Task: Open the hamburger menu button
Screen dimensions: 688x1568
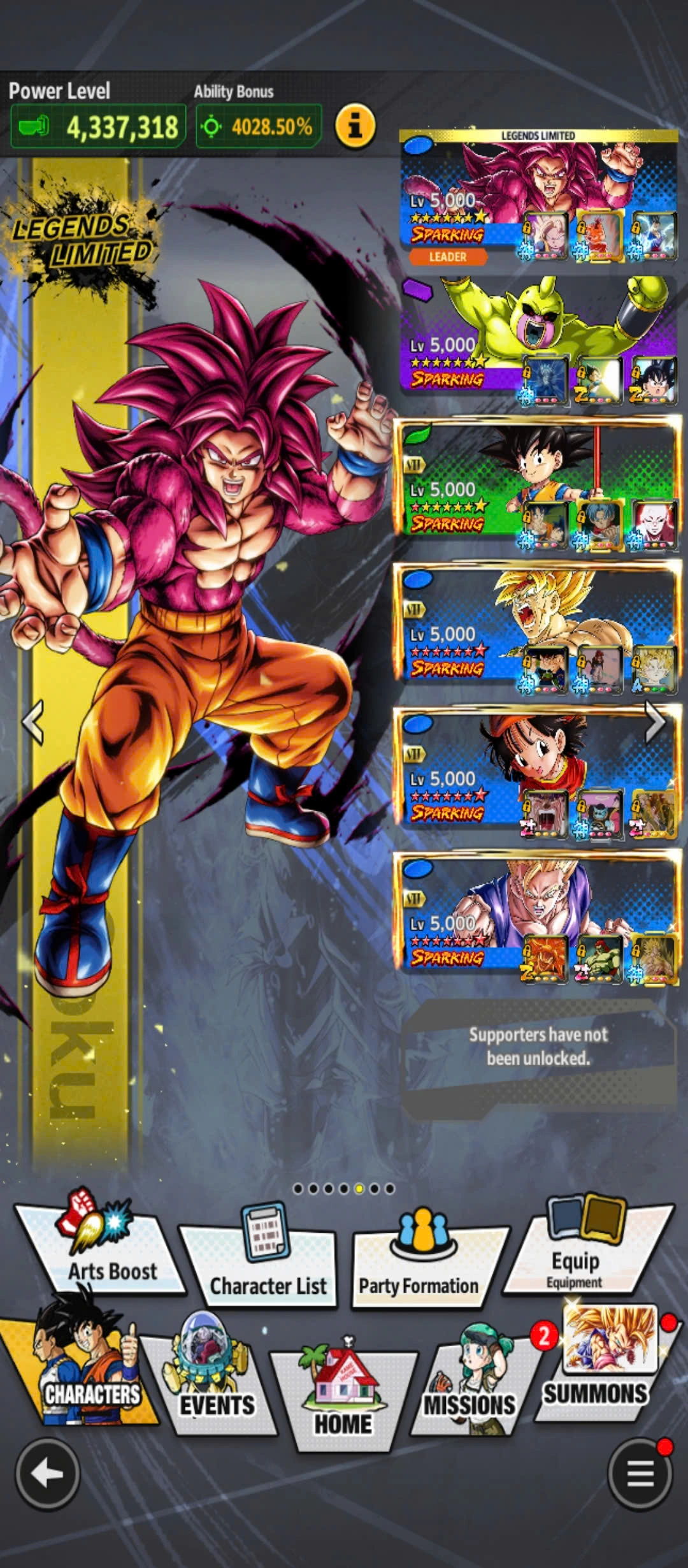Action: 640,1474
